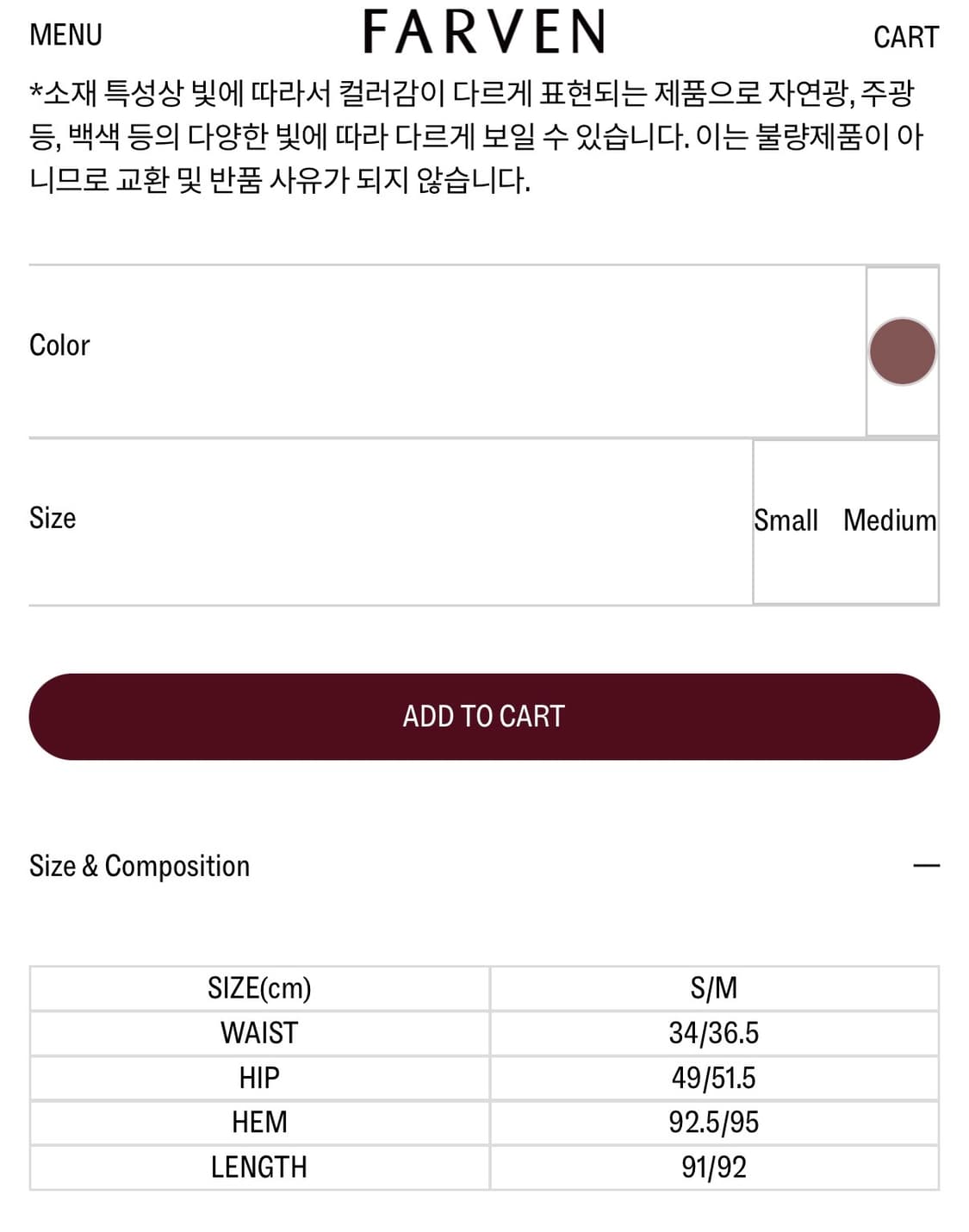
Task: Select the Small size option
Action: (x=786, y=520)
